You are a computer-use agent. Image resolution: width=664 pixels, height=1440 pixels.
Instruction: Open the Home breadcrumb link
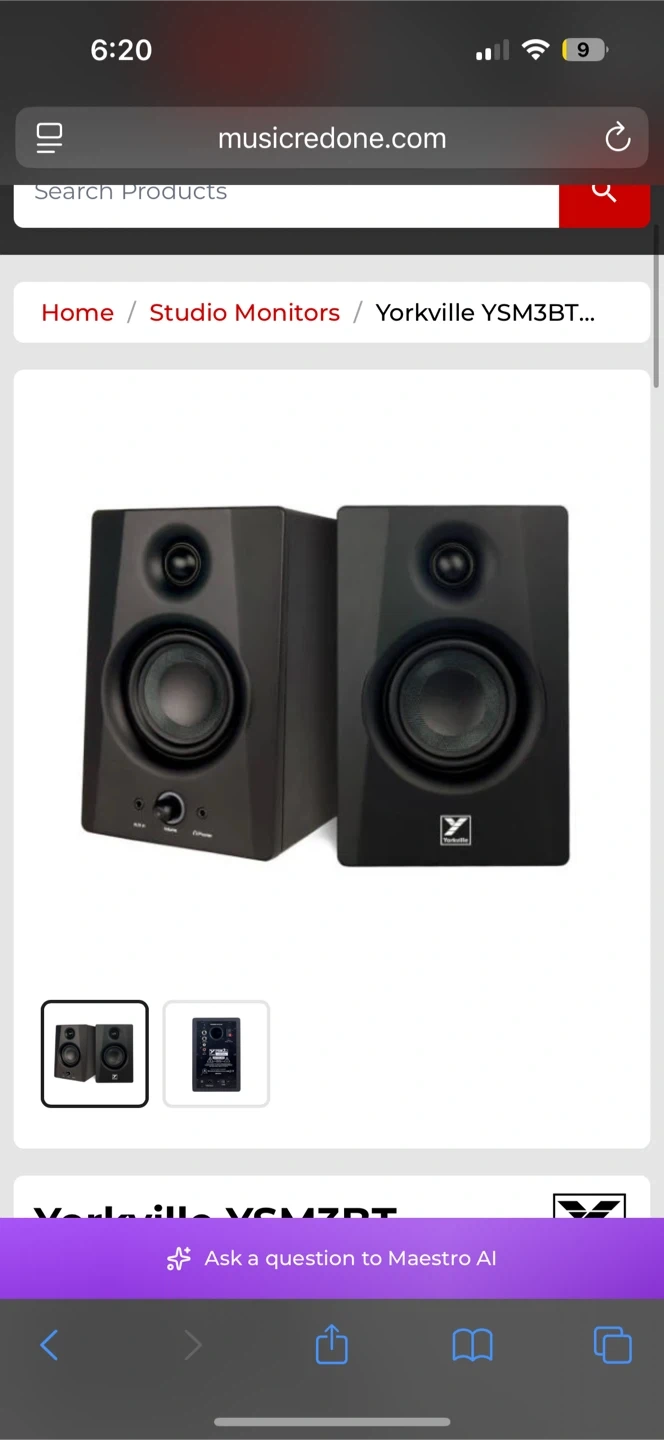77,312
